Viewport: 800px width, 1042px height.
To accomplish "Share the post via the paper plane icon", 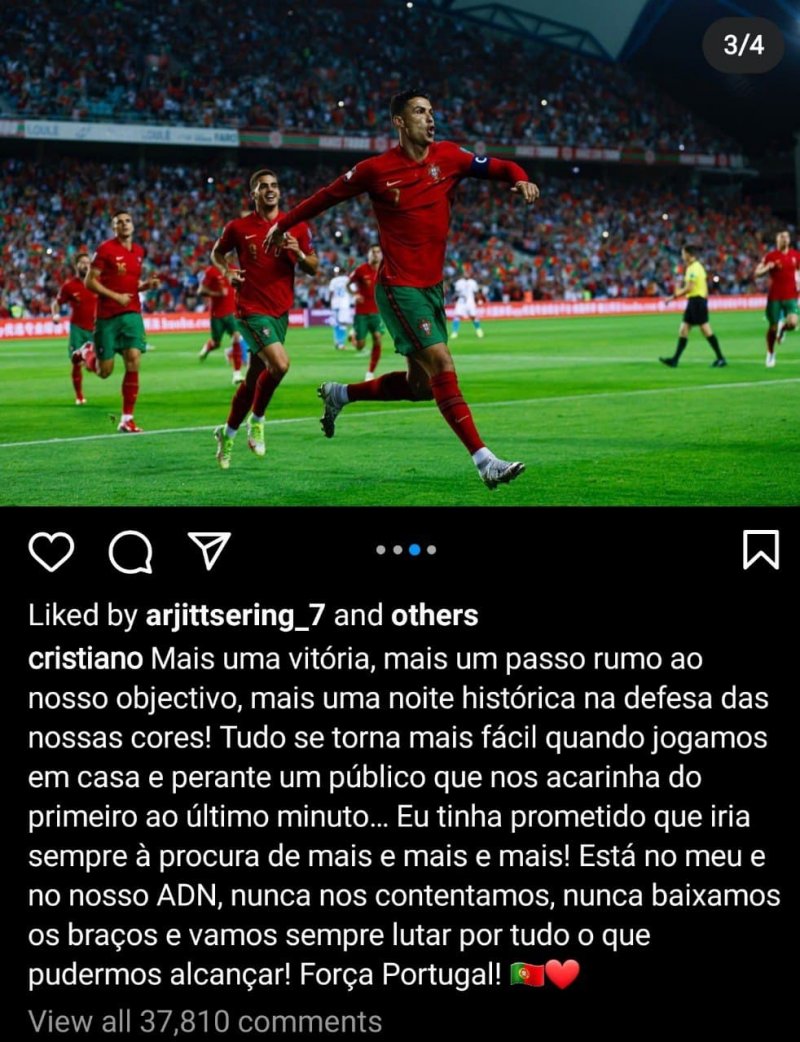I will [x=209, y=550].
